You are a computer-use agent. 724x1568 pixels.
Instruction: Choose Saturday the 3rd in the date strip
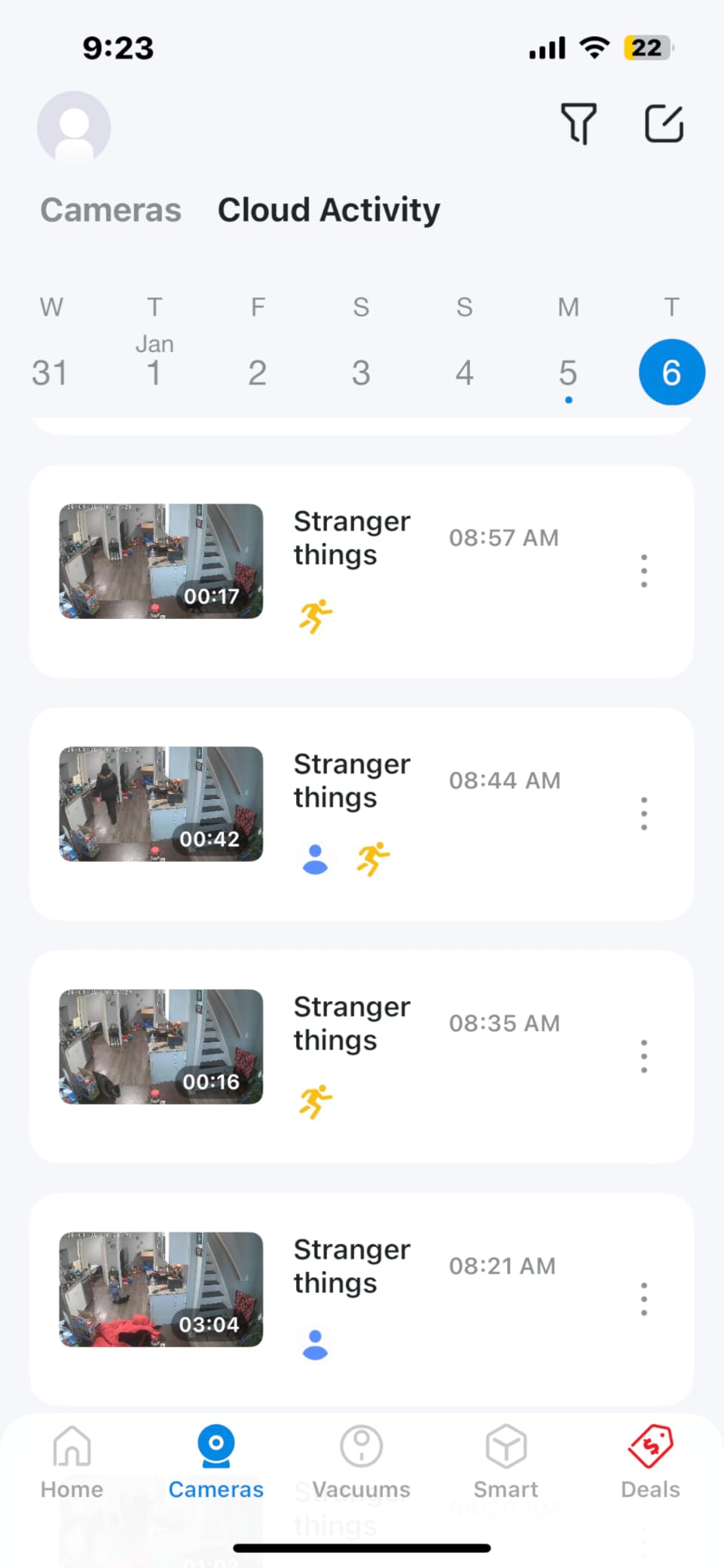point(361,372)
